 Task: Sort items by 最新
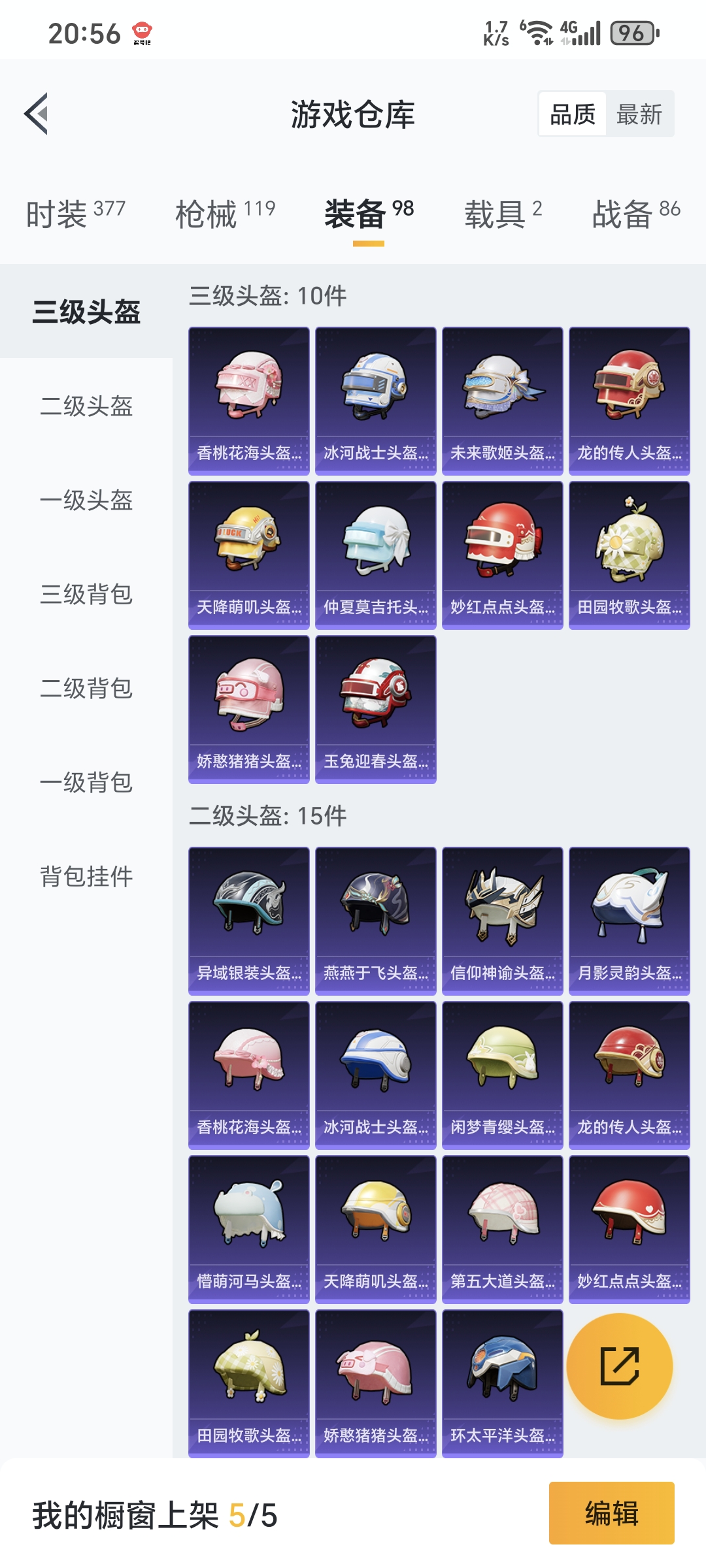639,114
